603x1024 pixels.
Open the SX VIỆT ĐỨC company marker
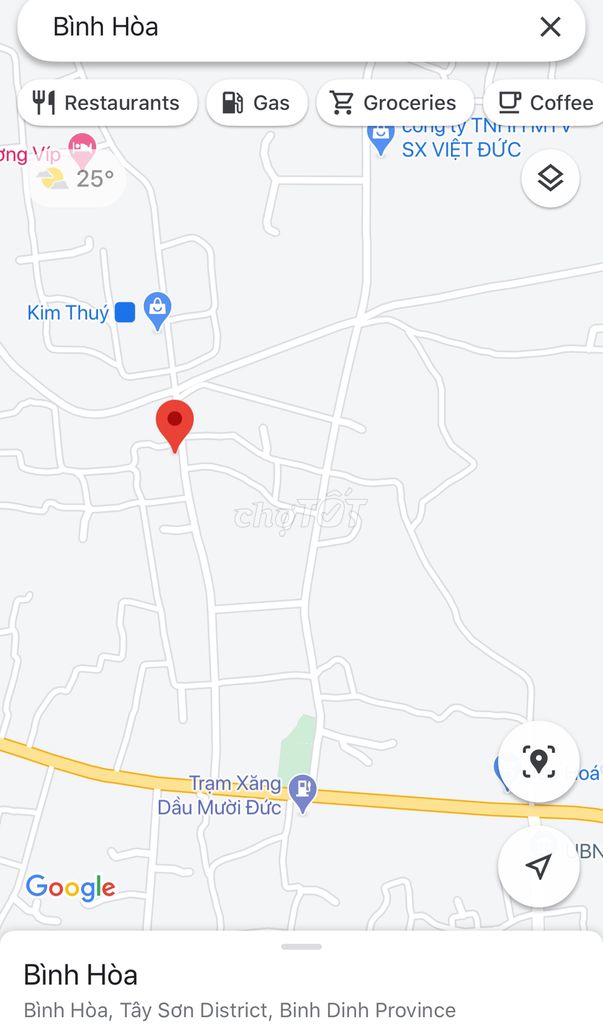(x=380, y=139)
